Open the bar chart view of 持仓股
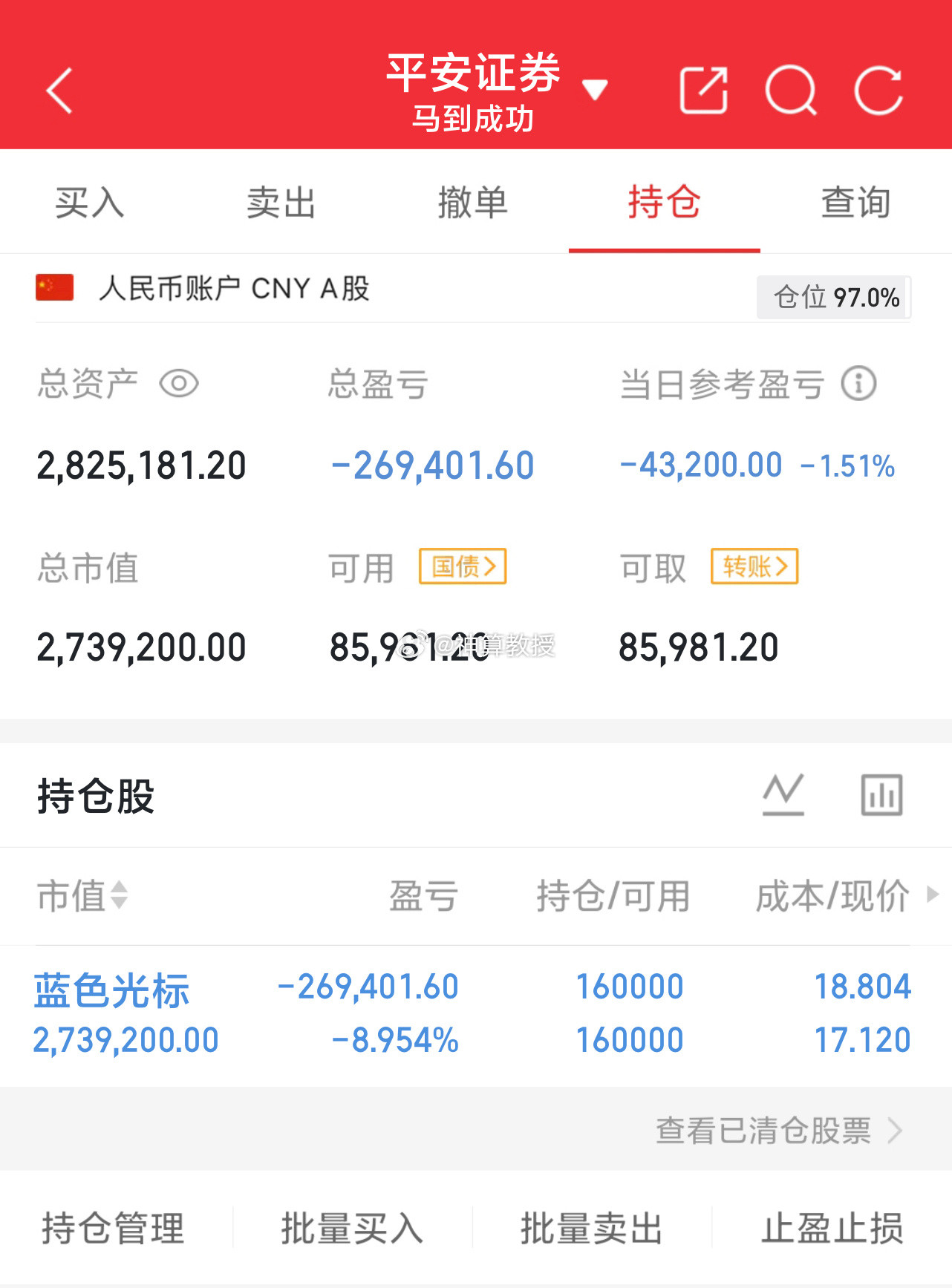The width and height of the screenshot is (952, 1288). pyautogui.click(x=882, y=793)
